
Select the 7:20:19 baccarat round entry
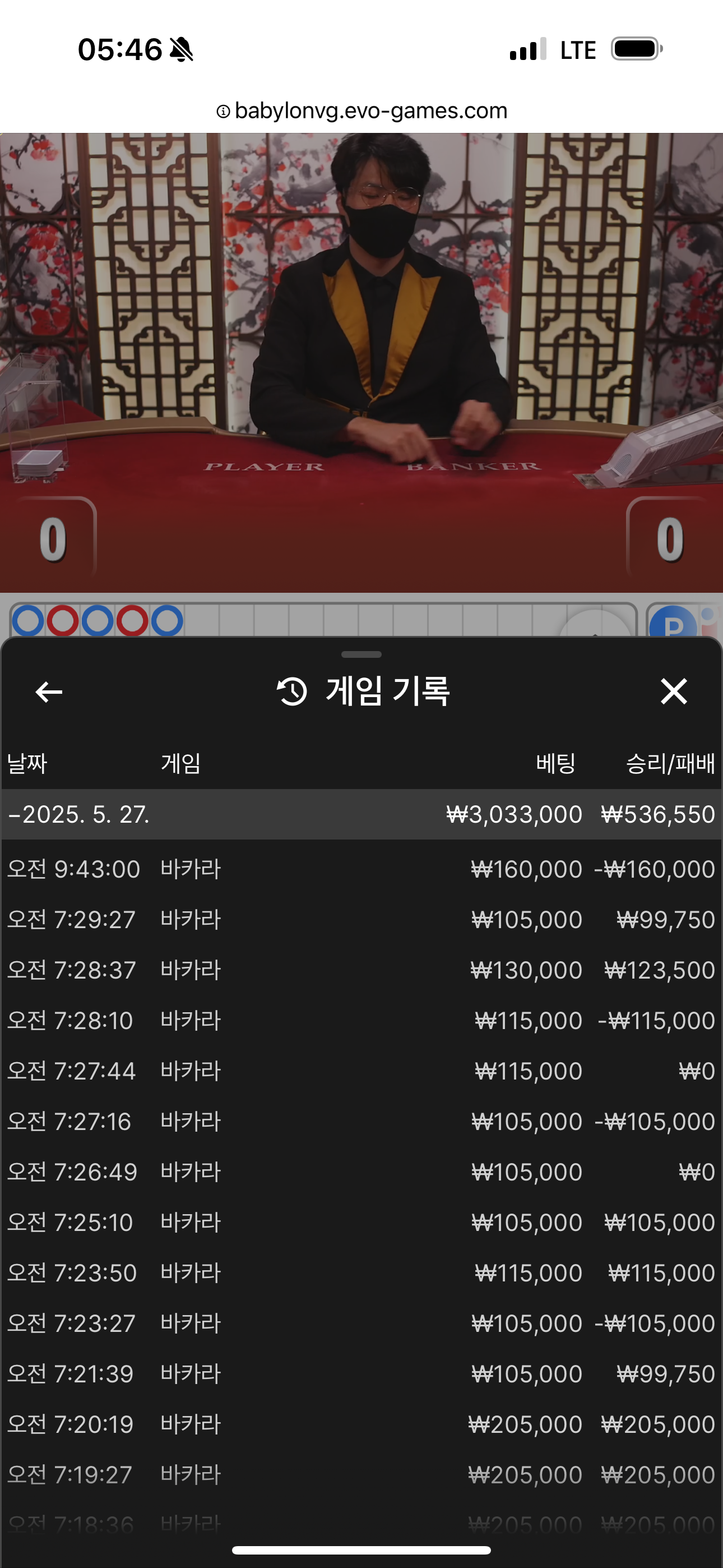click(x=361, y=1425)
